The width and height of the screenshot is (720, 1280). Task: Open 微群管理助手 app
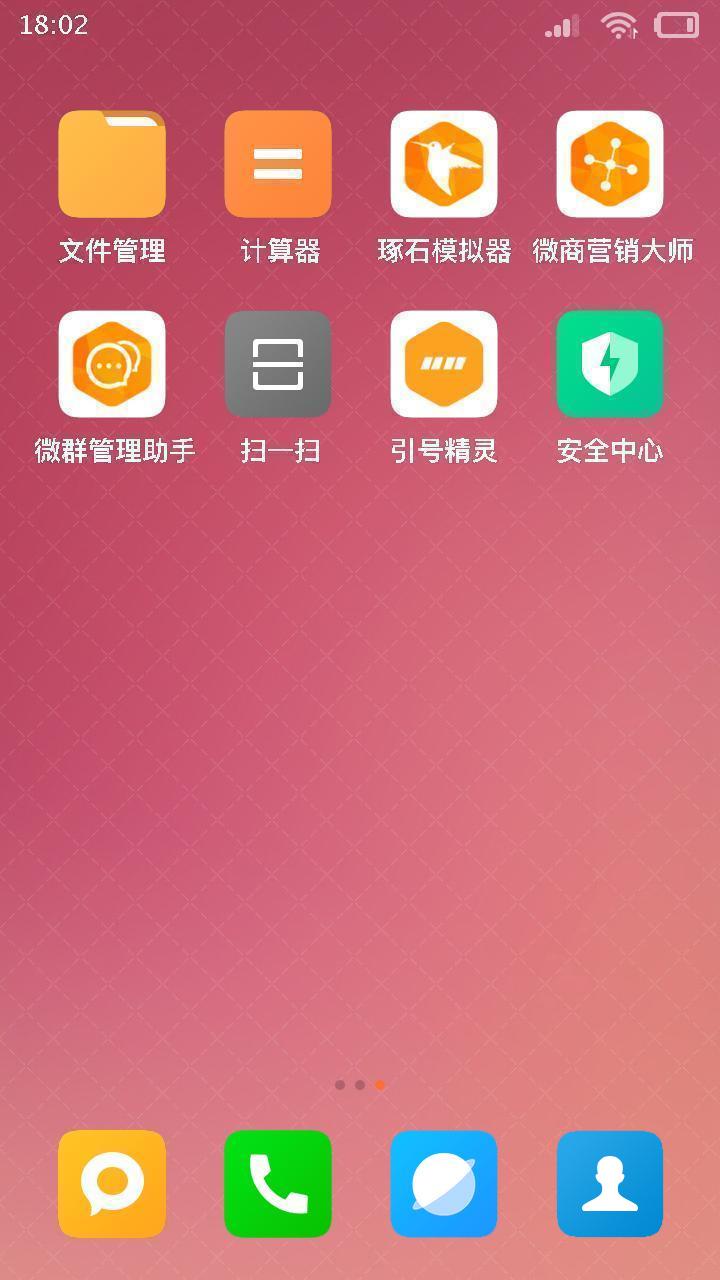(112, 364)
